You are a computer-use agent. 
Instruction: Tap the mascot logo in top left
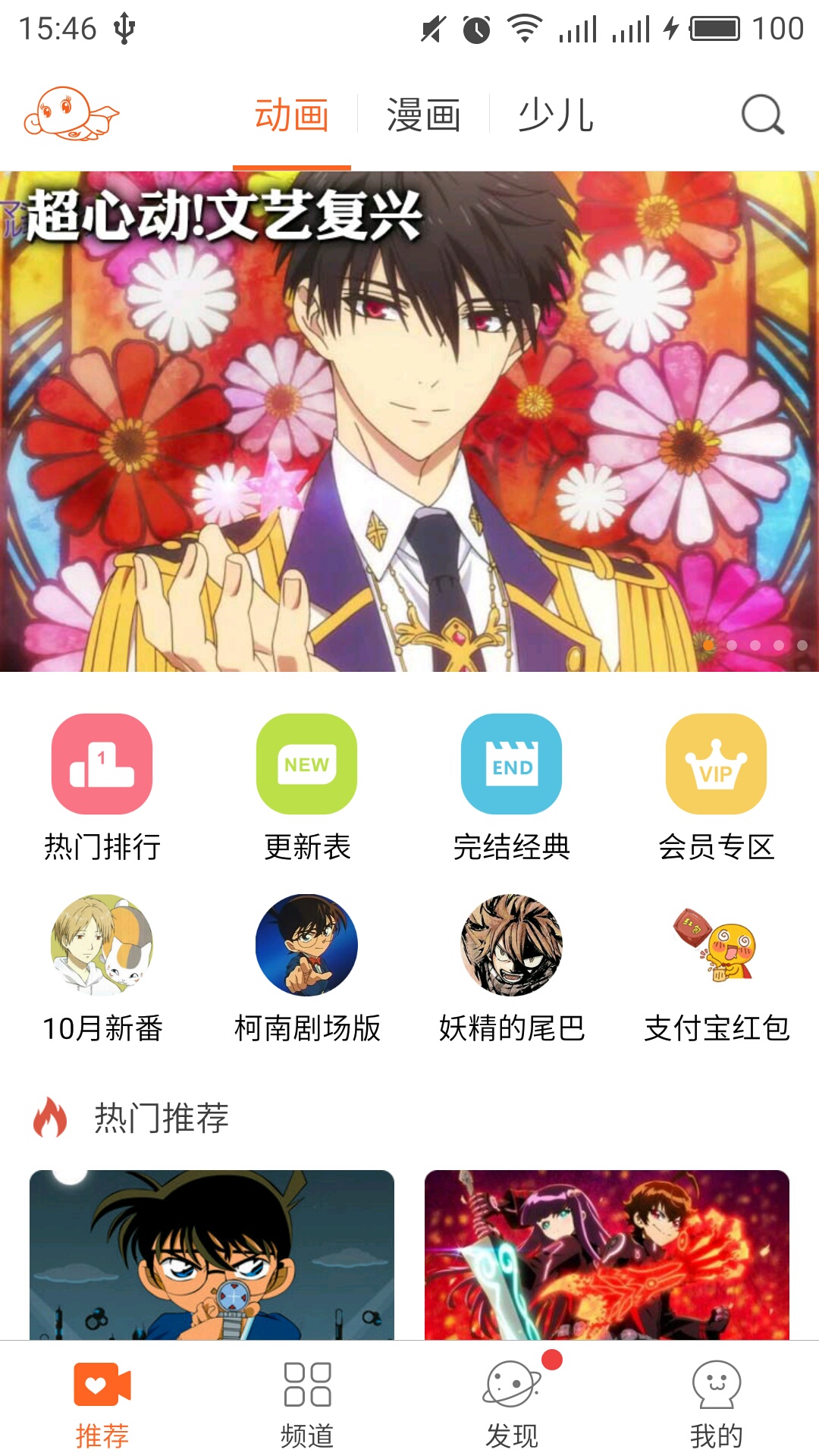[x=72, y=114]
